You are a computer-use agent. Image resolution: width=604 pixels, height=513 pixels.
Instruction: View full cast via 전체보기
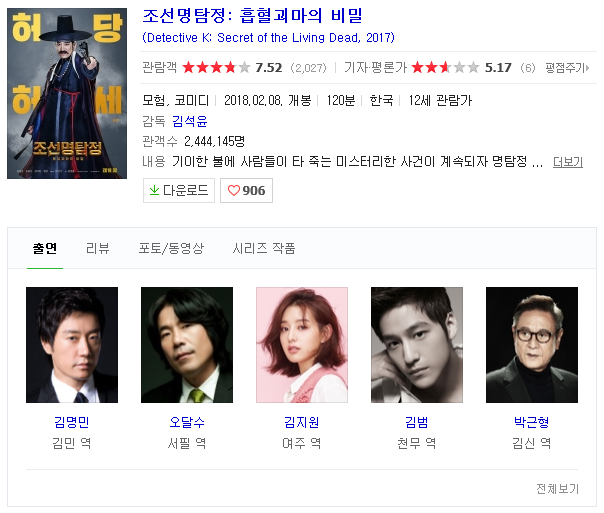[x=557, y=489]
